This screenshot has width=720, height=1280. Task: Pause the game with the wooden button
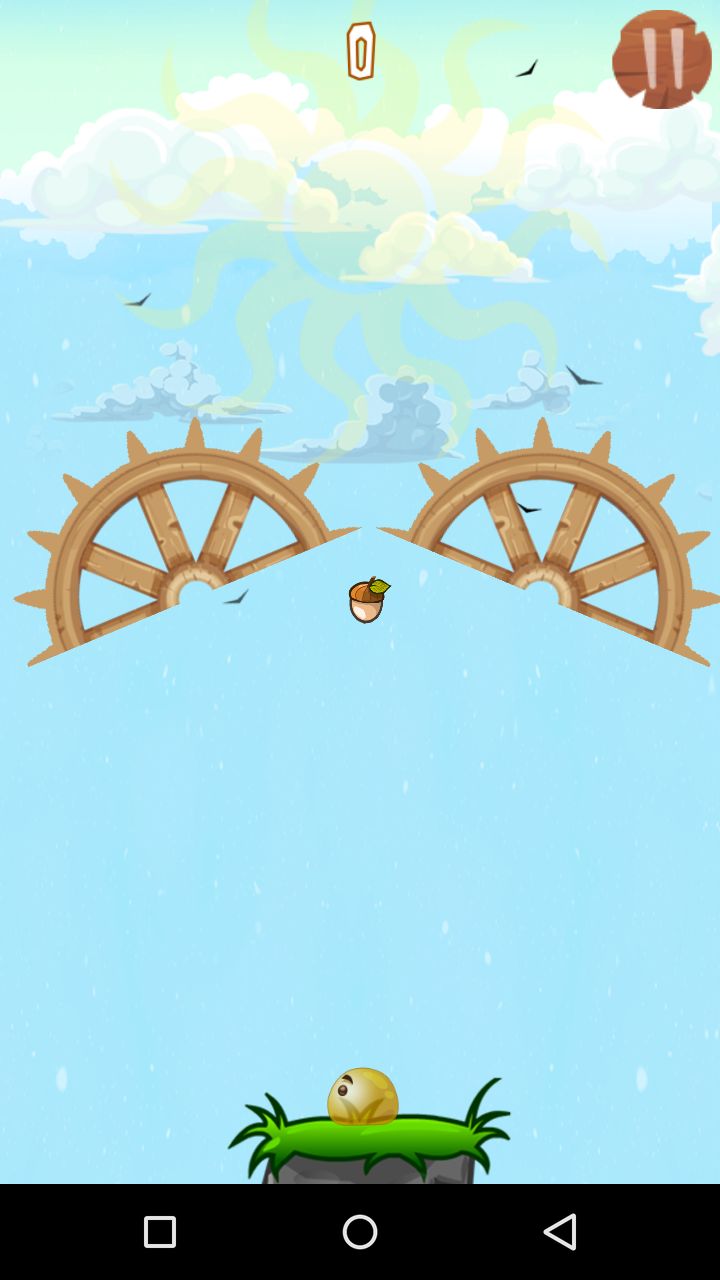(x=662, y=59)
